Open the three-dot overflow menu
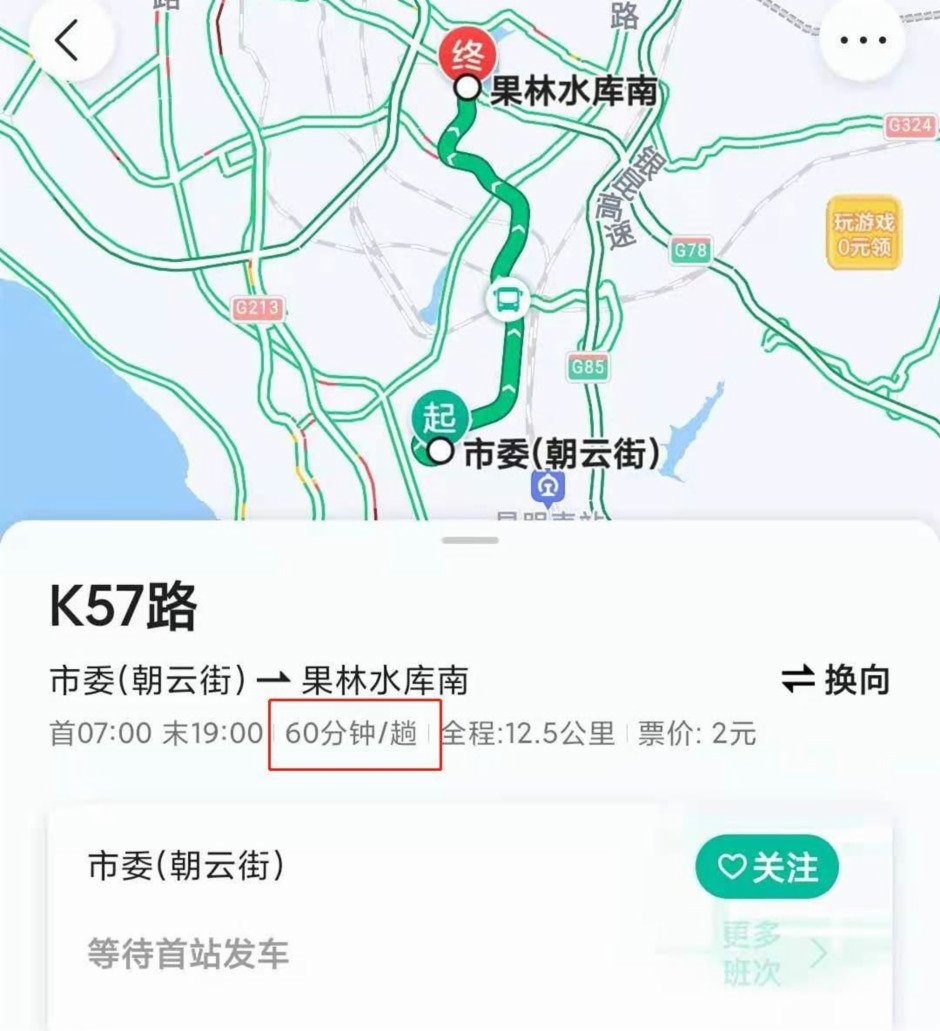This screenshot has height=1031, width=940. [862, 42]
